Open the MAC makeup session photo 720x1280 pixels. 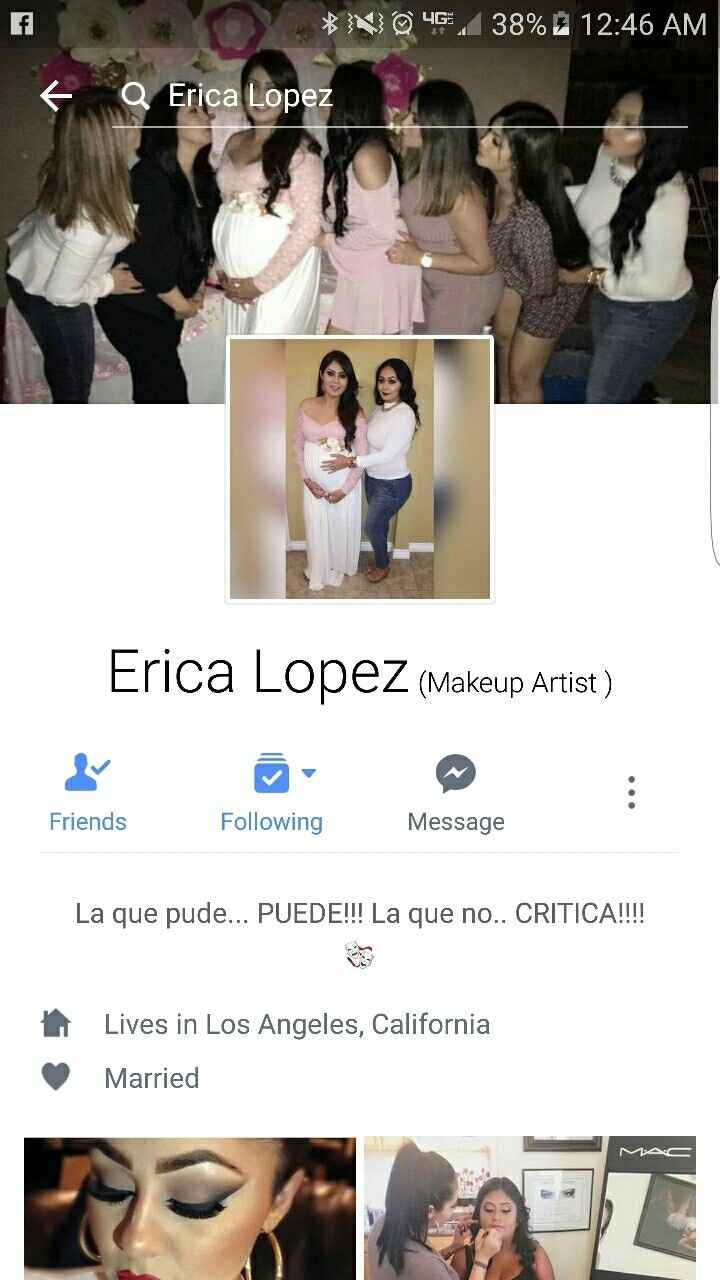(x=530, y=1208)
